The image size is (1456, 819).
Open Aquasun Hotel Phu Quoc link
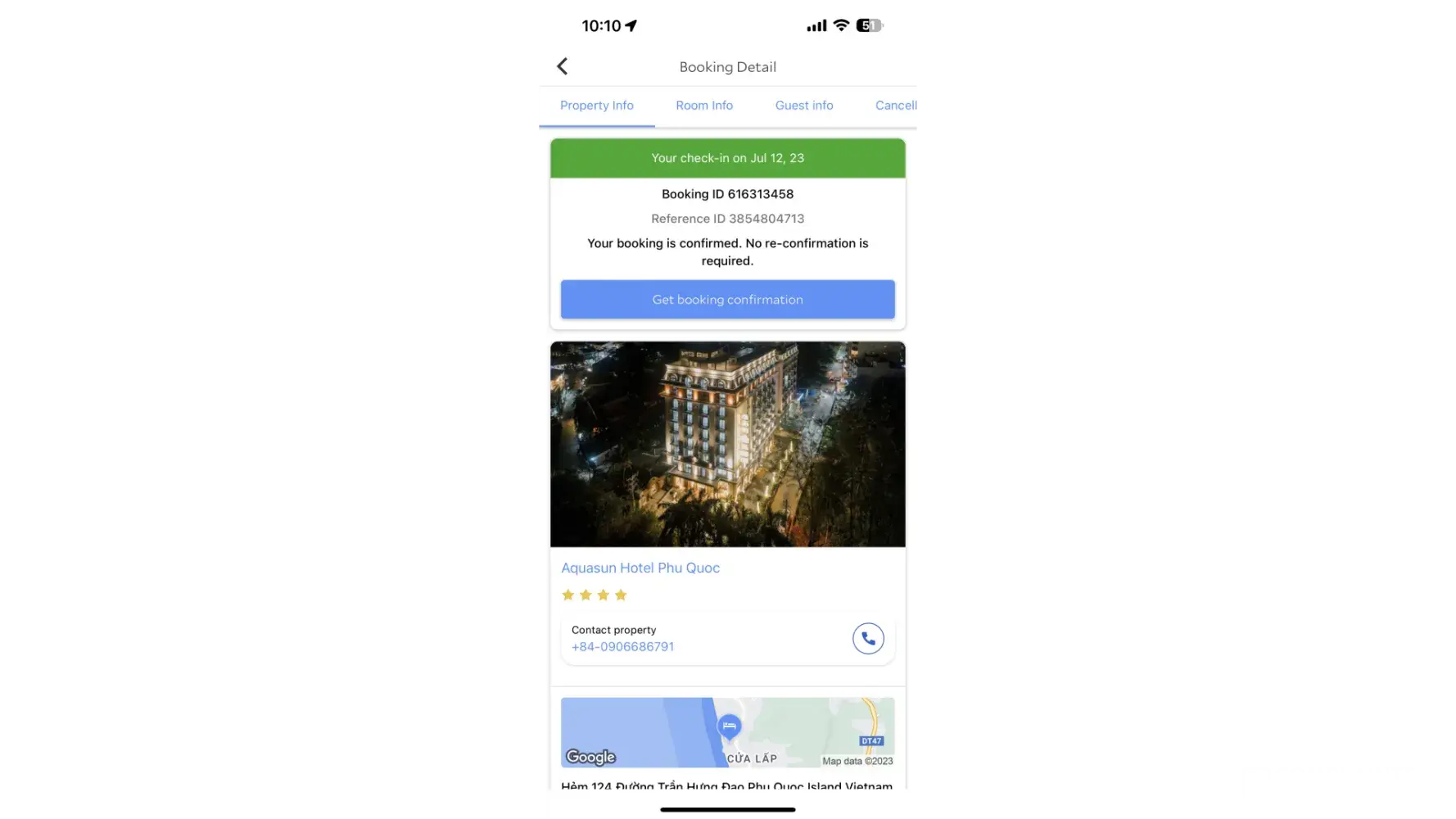[x=640, y=568]
